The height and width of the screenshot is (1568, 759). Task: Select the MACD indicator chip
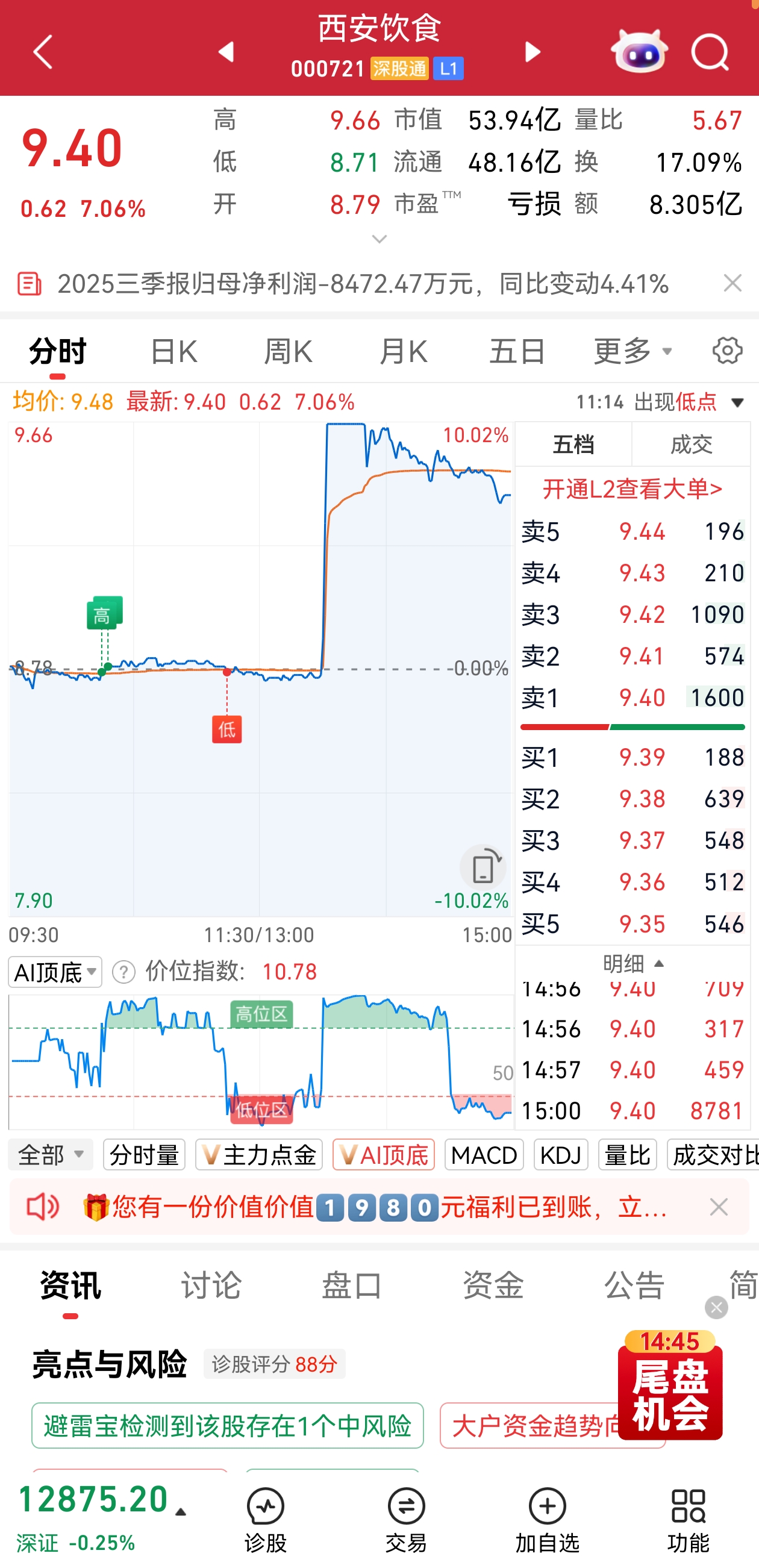(484, 1155)
